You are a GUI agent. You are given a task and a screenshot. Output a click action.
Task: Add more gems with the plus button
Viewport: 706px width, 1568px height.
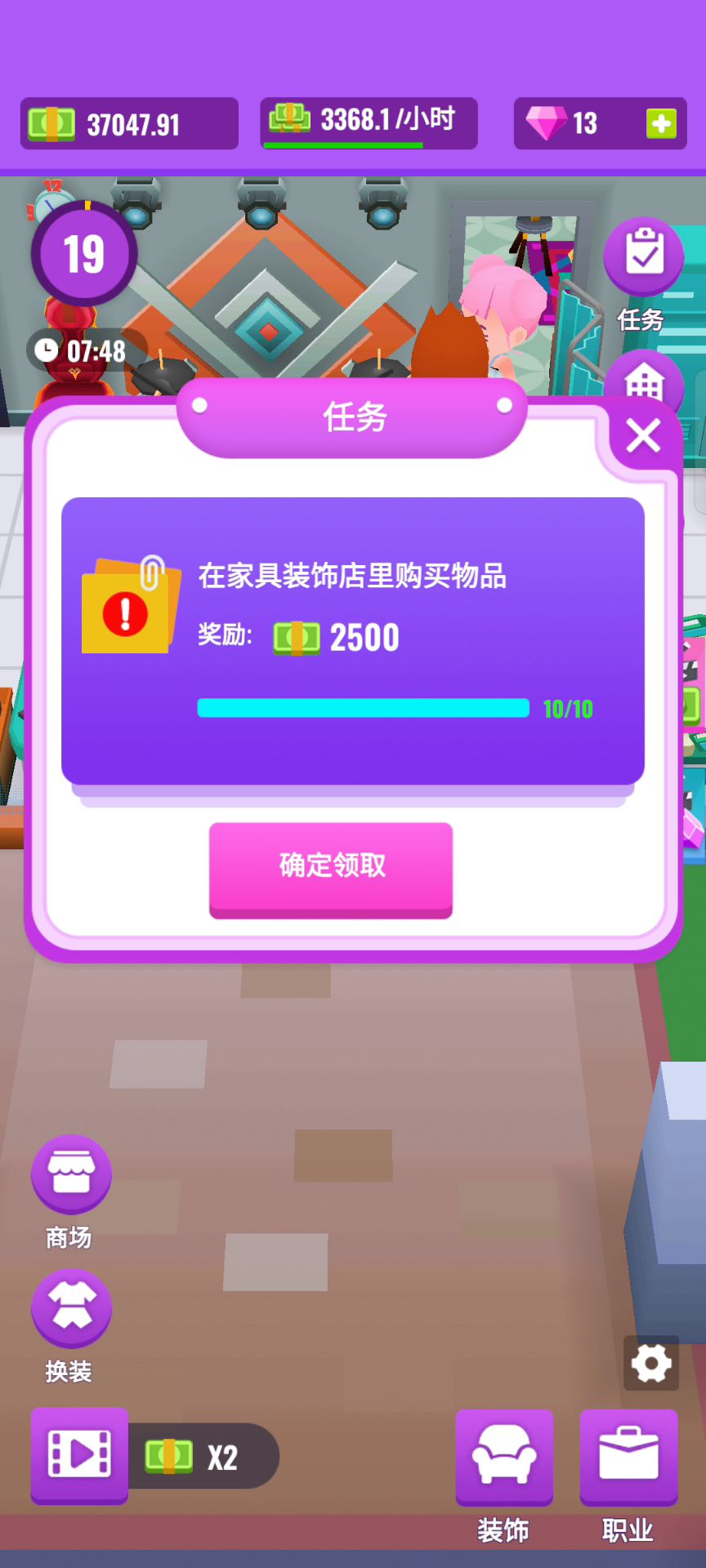point(660,124)
